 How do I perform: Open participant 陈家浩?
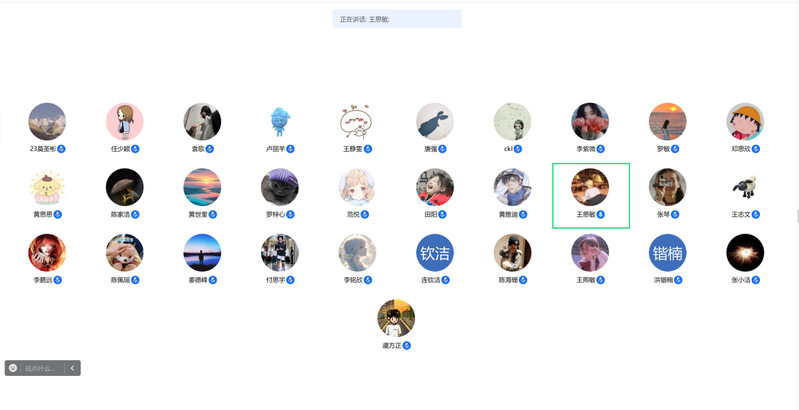[x=125, y=187]
